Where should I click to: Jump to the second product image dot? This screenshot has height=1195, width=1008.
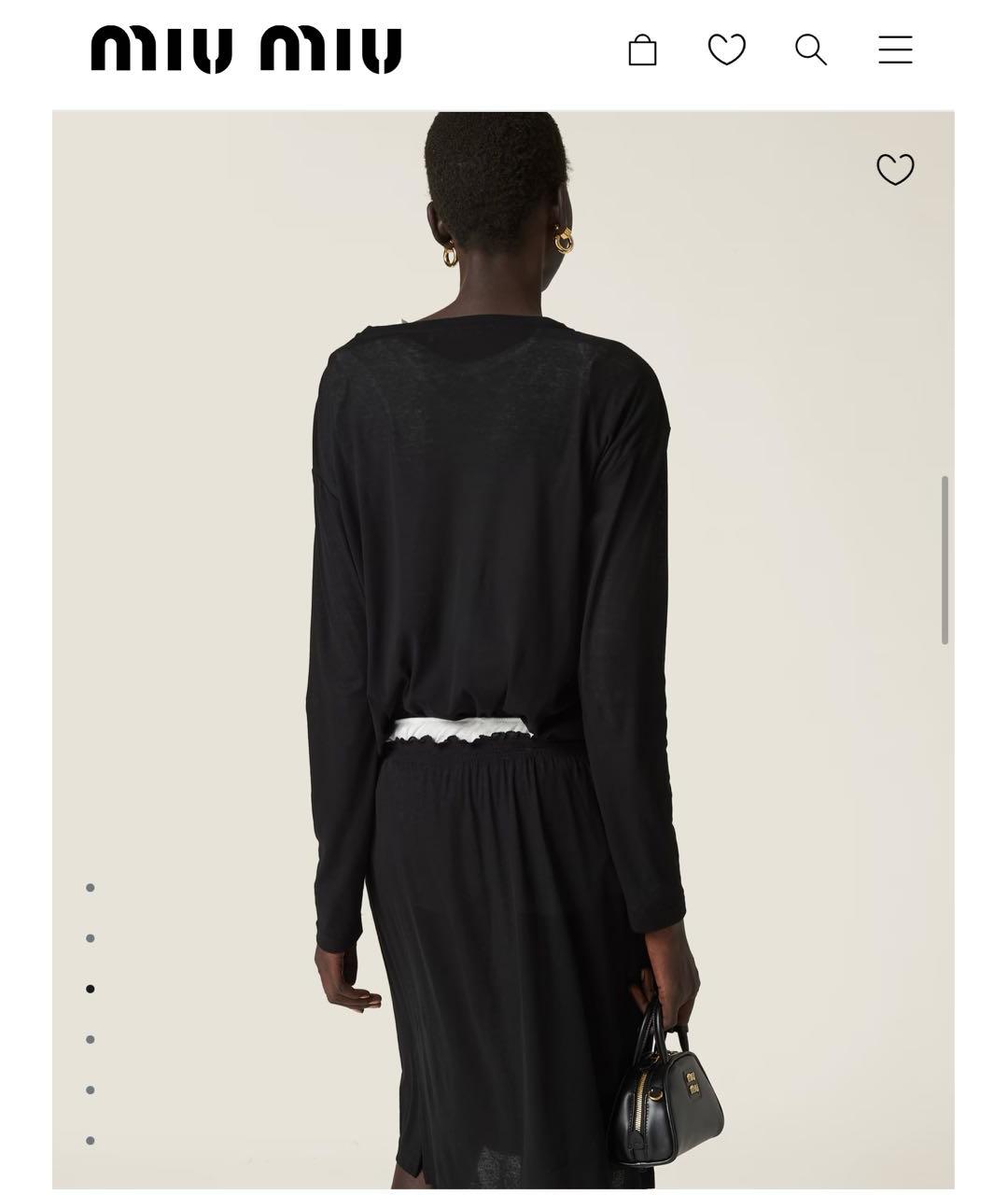[91, 938]
